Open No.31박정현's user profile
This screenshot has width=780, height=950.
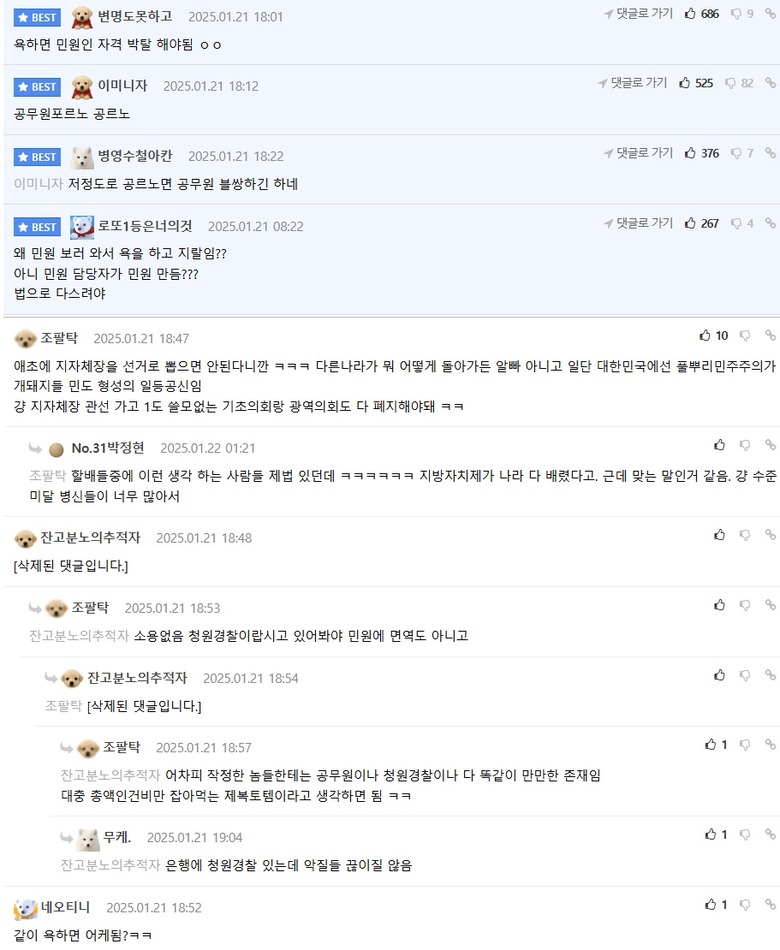pyautogui.click(x=107, y=448)
